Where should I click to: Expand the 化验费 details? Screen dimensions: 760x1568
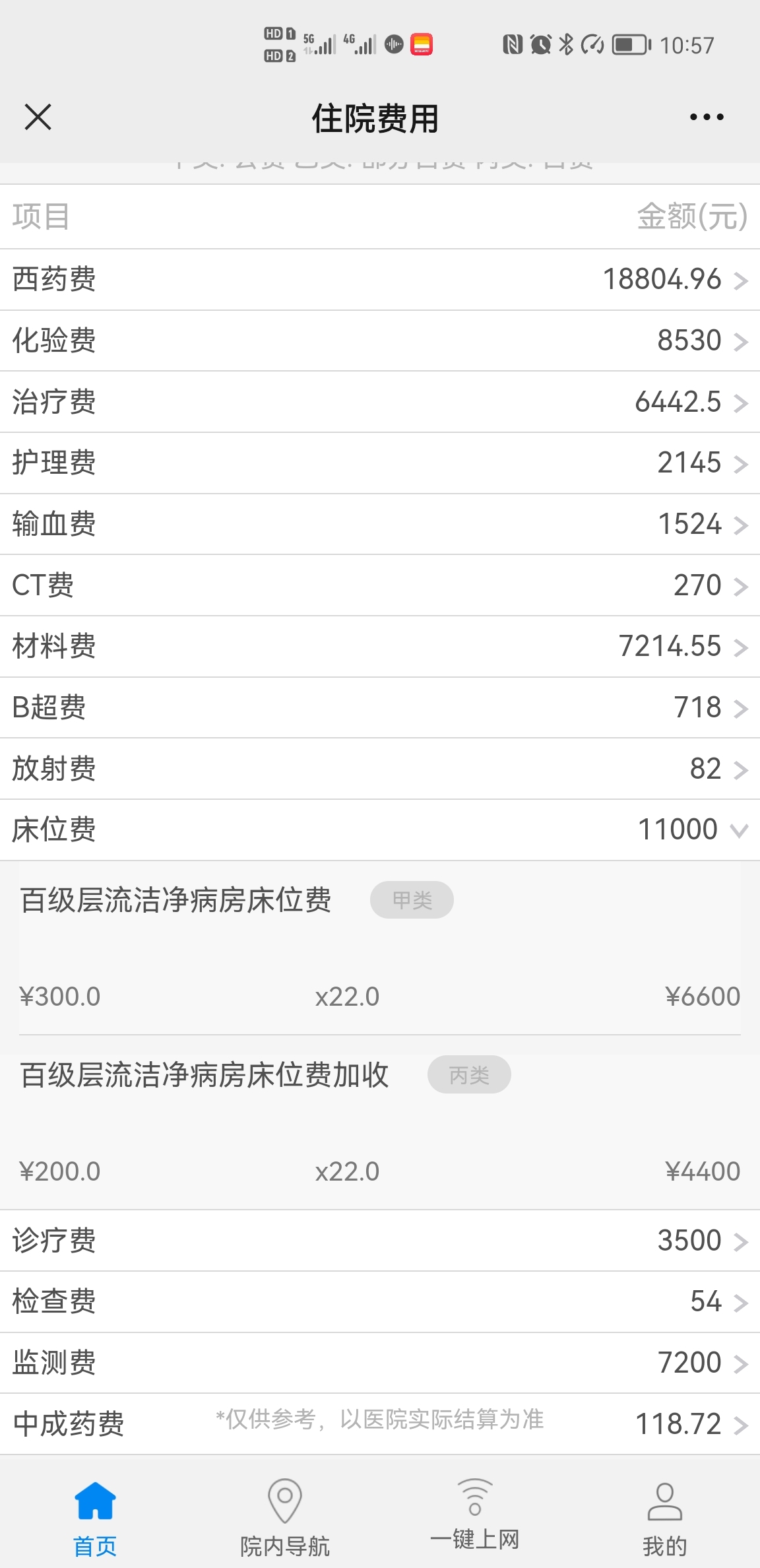(380, 341)
